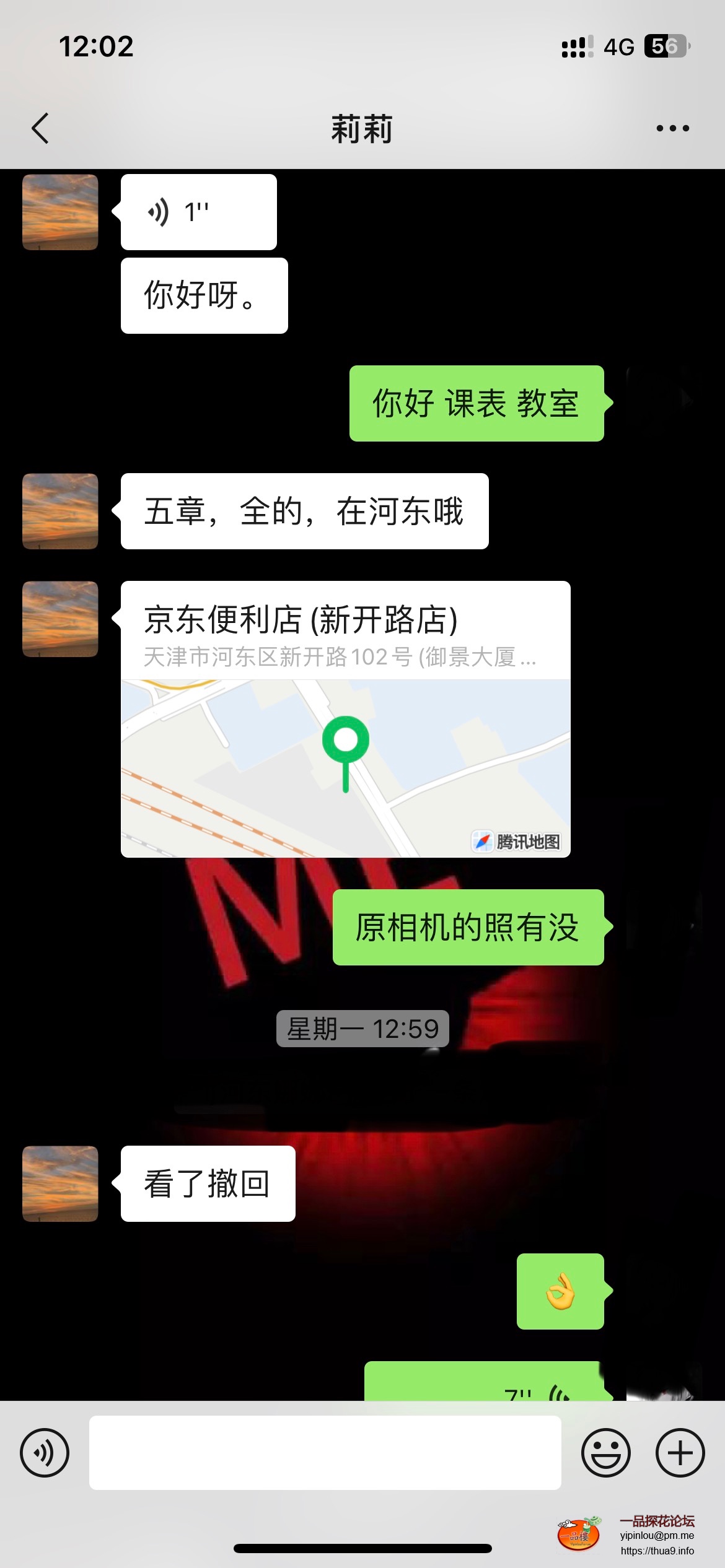Open the chat's three-dot menu
Screen dimensions: 725x1568
pos(672,129)
